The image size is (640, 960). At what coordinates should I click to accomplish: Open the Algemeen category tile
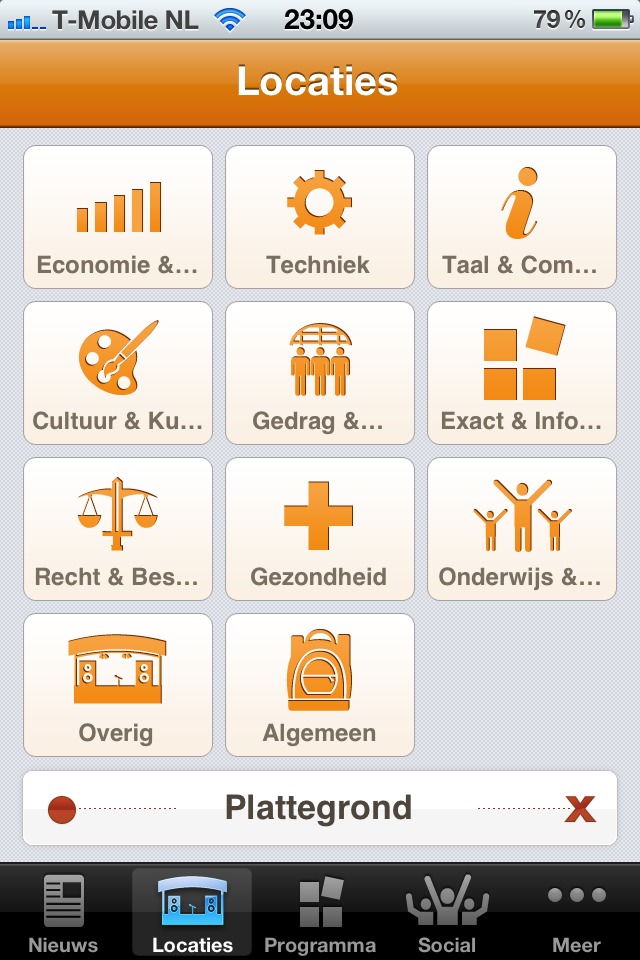pyautogui.click(x=320, y=685)
